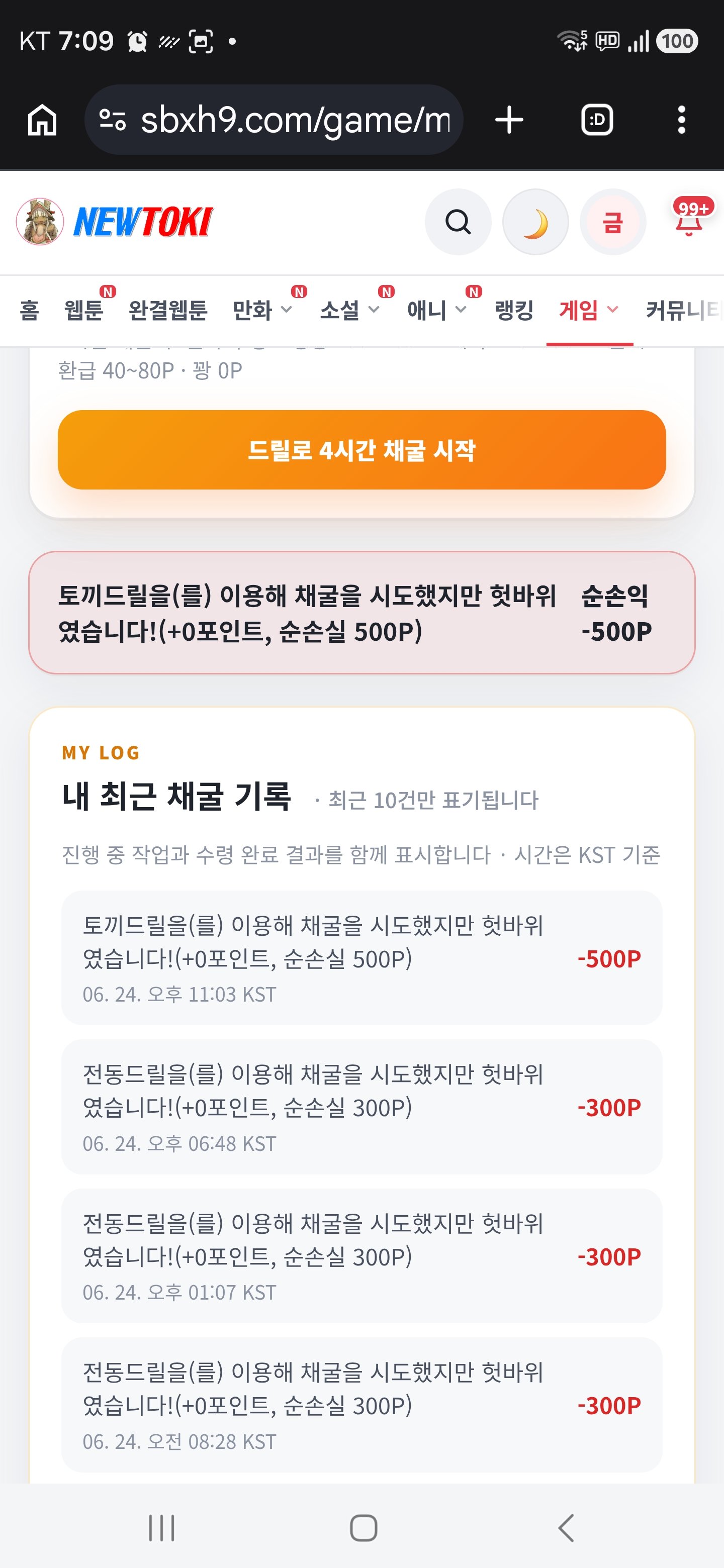Expand the 게임 dropdown menu
The image size is (724, 1568).
click(x=589, y=311)
